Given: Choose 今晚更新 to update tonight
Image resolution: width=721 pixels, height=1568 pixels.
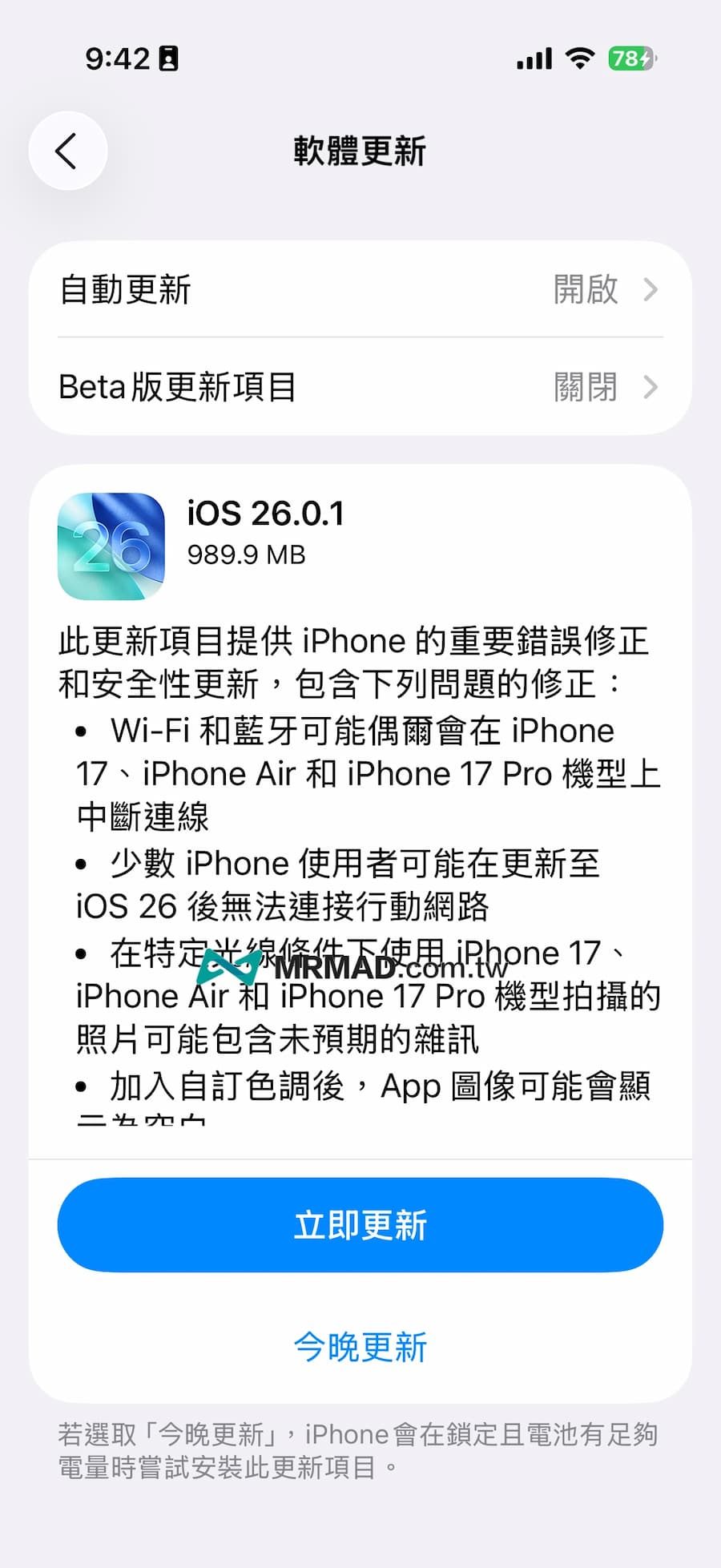Looking at the screenshot, I should [360, 1347].
